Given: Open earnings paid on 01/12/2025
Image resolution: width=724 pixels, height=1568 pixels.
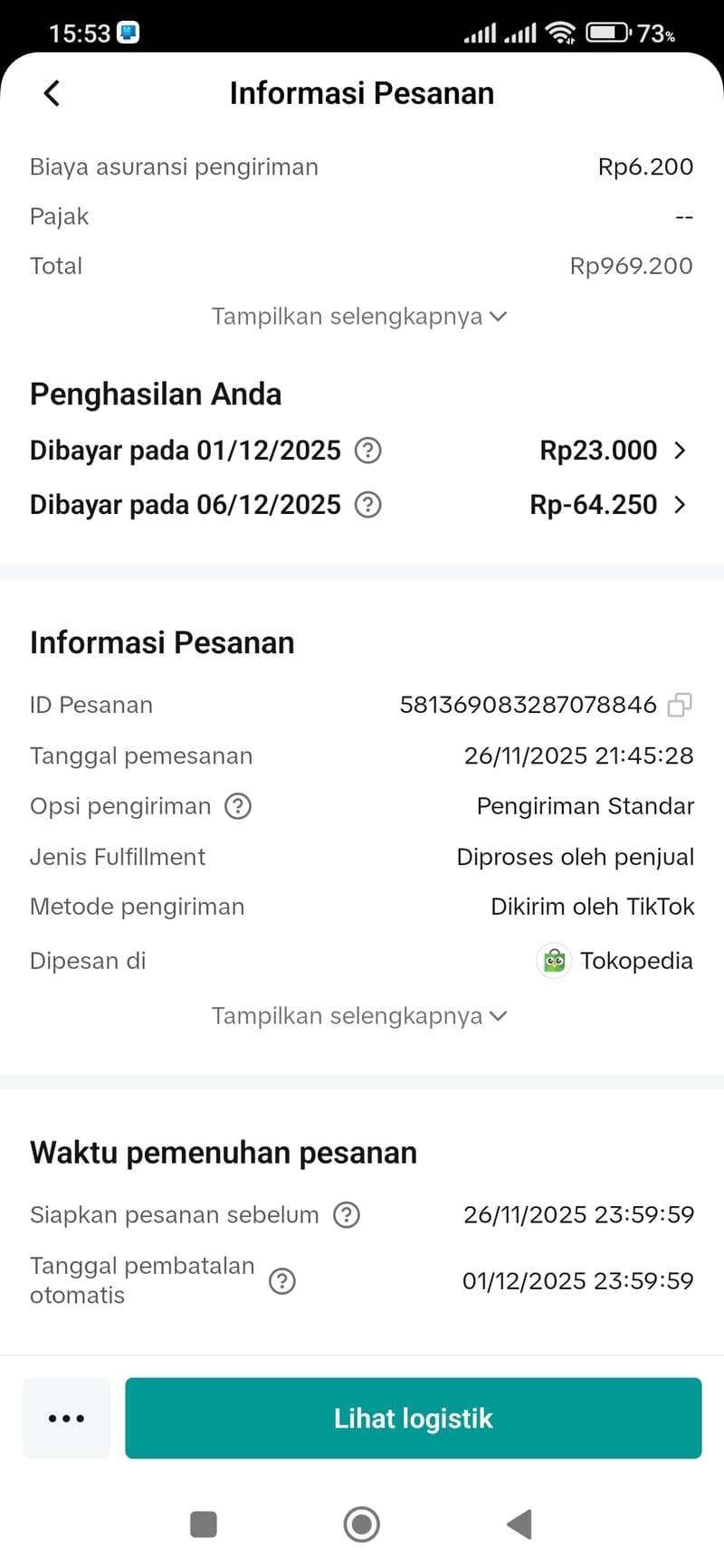Looking at the screenshot, I should coord(680,451).
